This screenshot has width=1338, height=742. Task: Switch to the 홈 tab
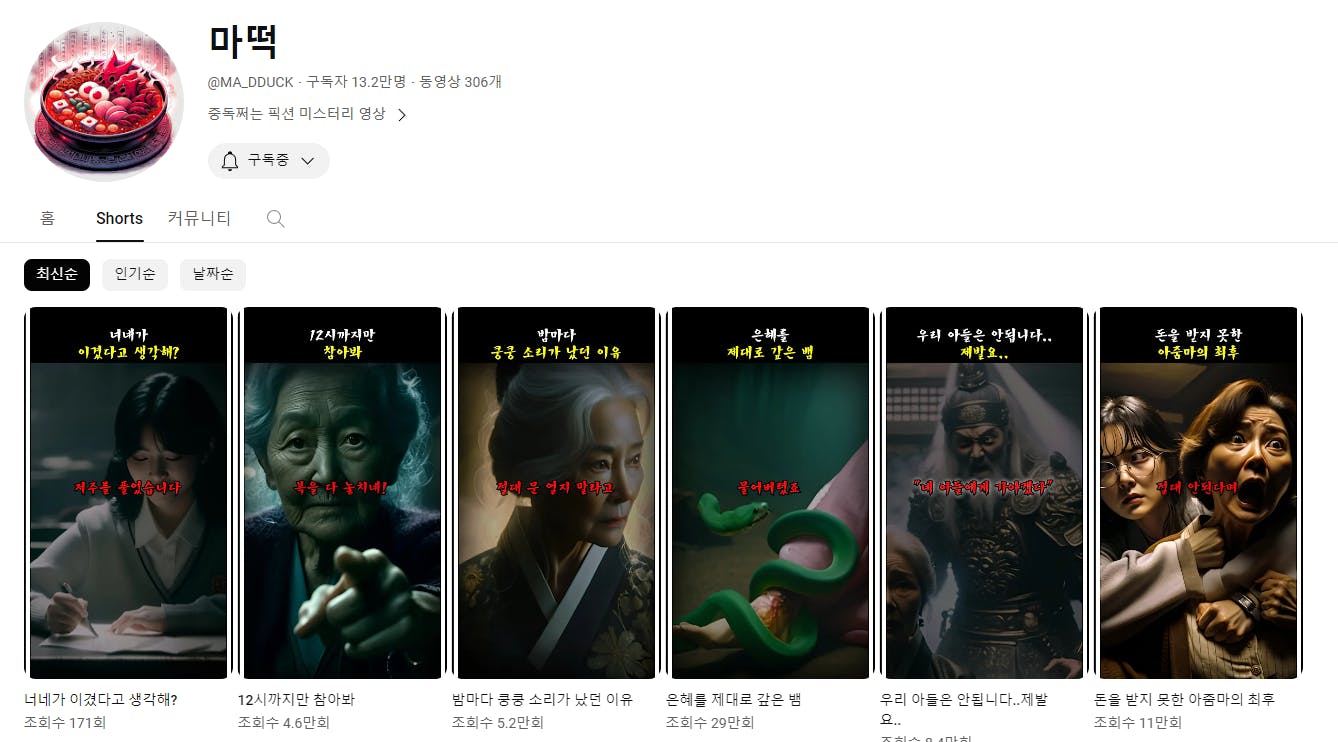(47, 218)
